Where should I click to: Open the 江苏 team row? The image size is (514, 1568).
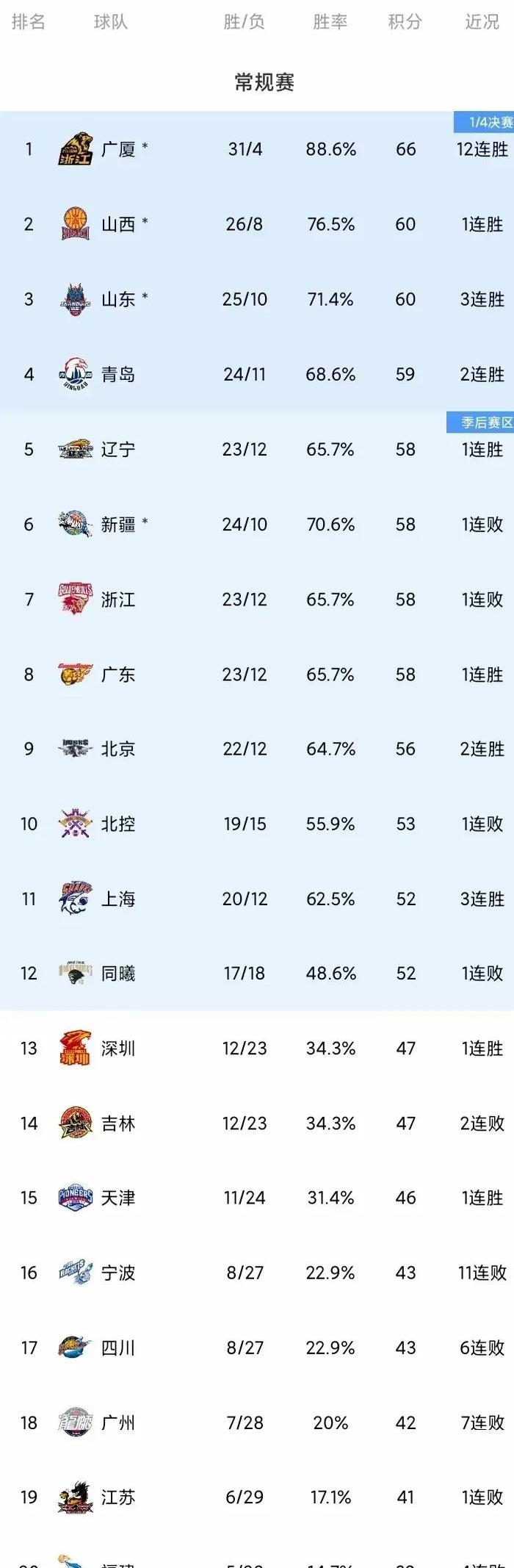(x=117, y=1497)
